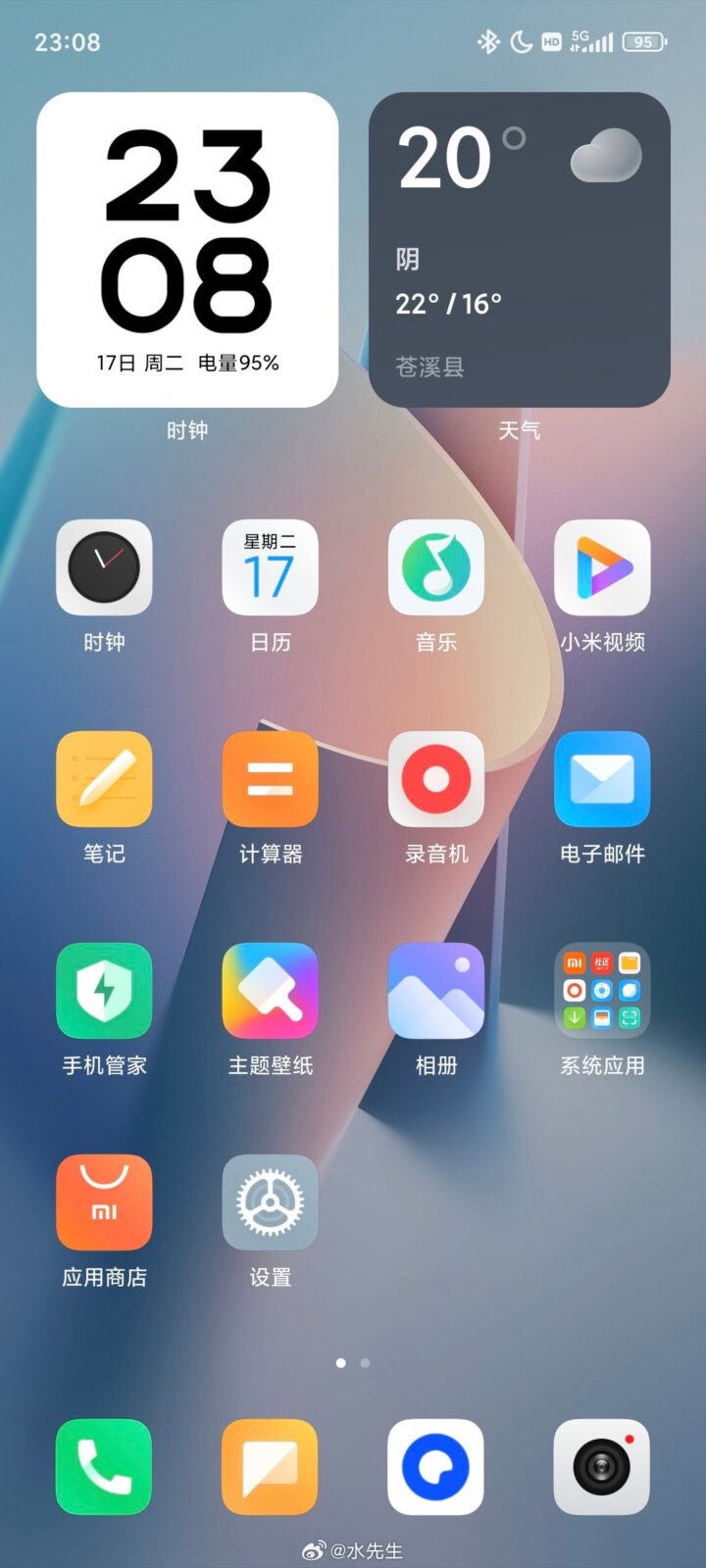
Task: Expand the 系统应用 folder
Action: coord(601,991)
